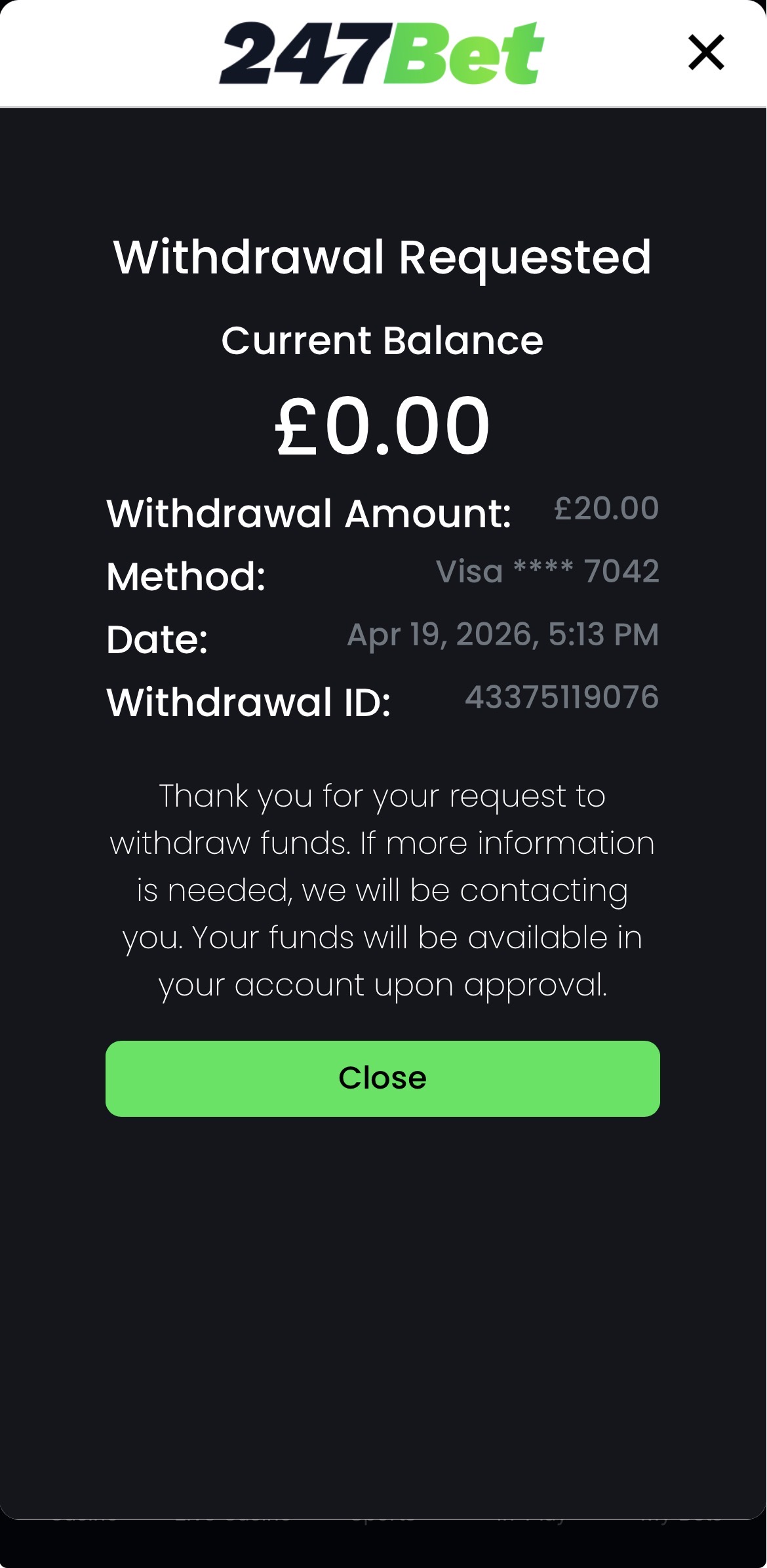Tap the X close icon
The width and height of the screenshot is (767, 1568).
tap(706, 52)
